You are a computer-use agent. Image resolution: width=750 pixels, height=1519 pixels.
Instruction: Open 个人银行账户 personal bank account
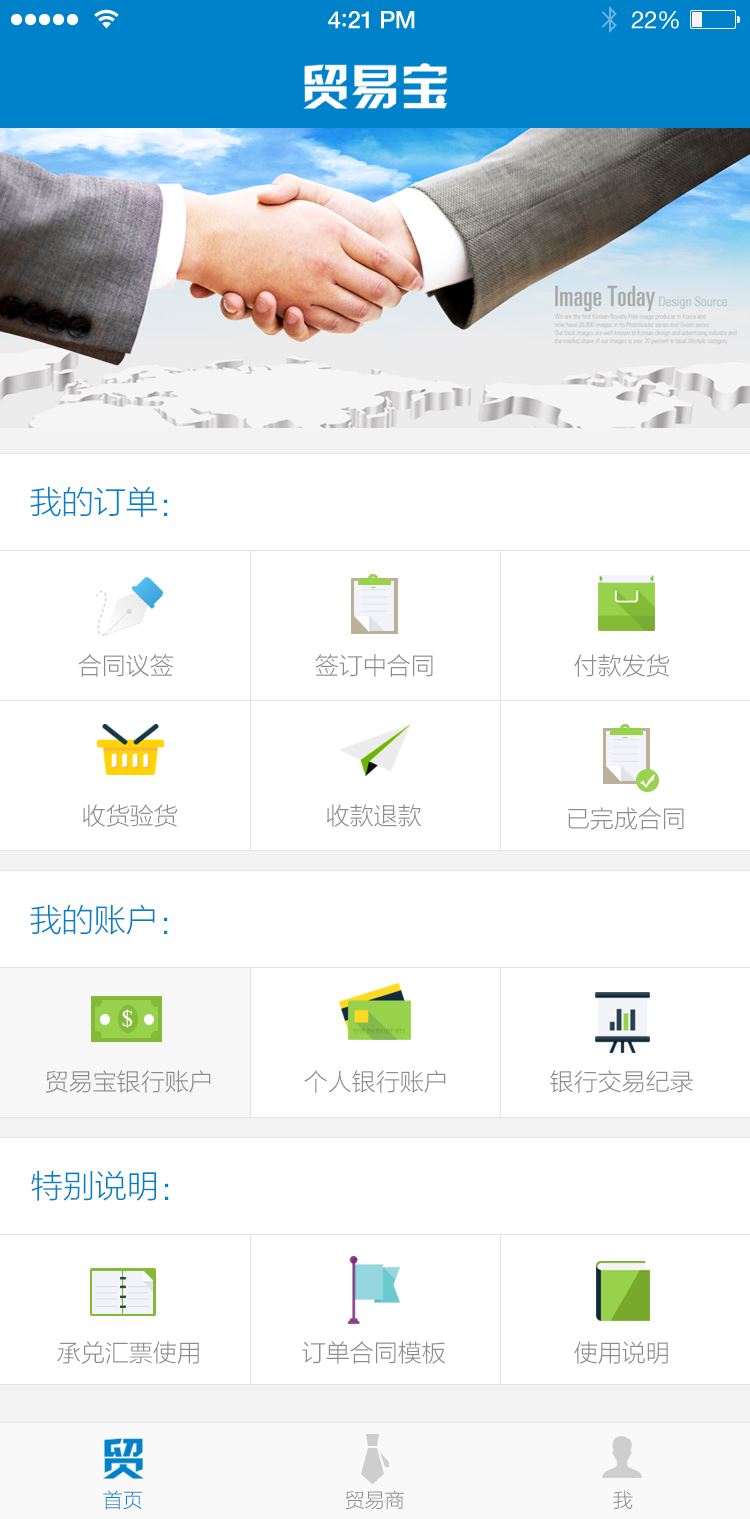375,1042
